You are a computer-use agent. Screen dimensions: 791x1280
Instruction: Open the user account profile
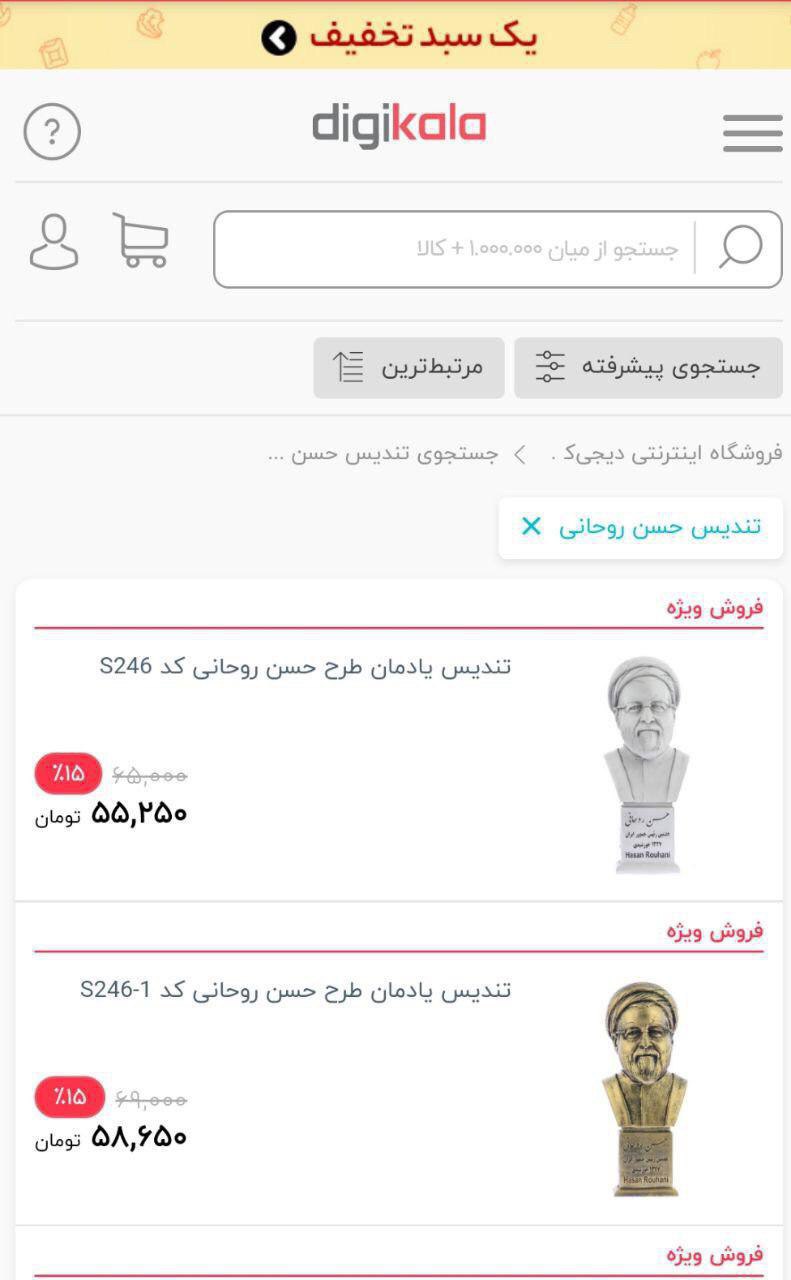click(x=54, y=242)
